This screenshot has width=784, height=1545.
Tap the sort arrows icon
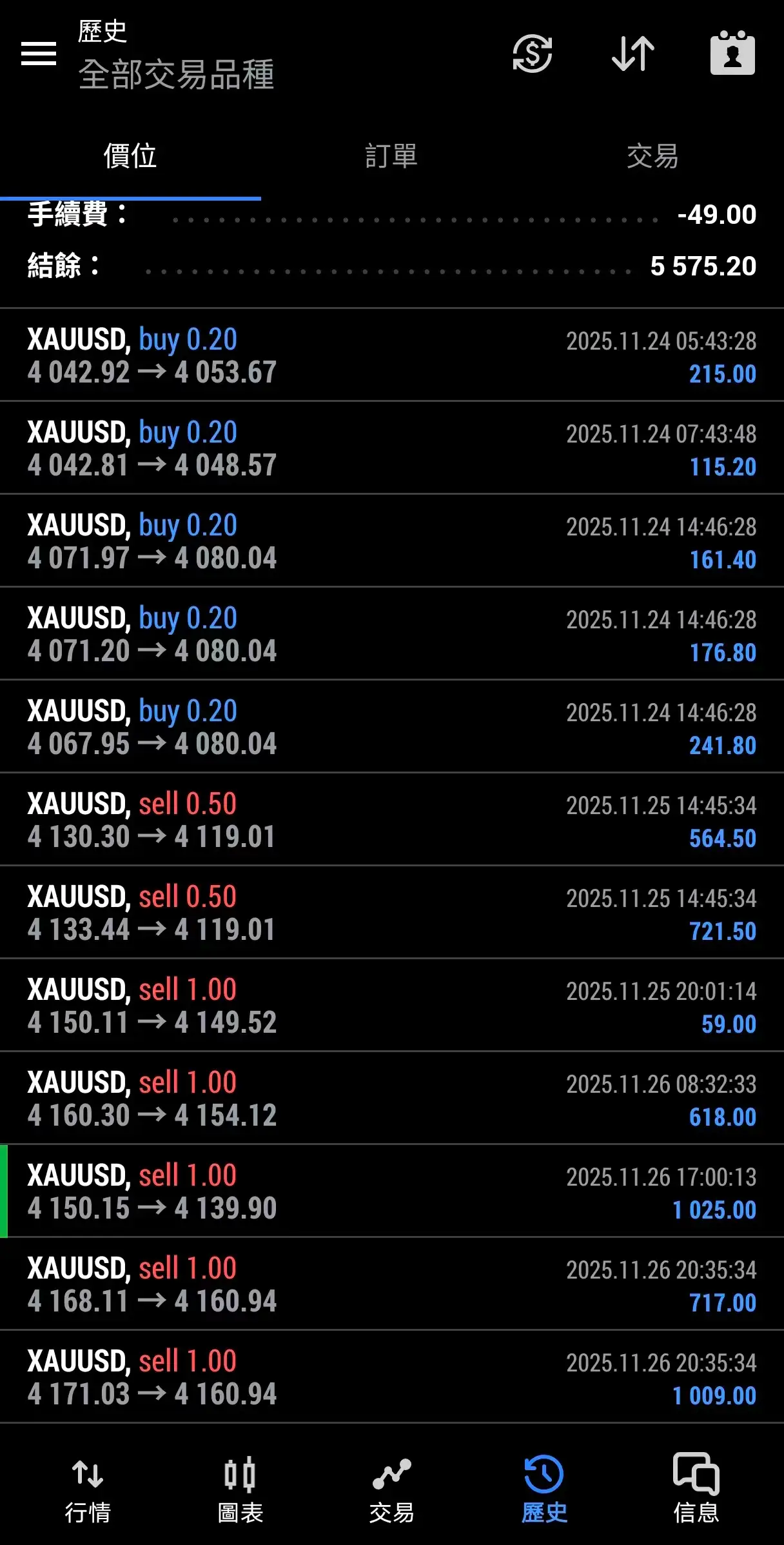click(632, 53)
